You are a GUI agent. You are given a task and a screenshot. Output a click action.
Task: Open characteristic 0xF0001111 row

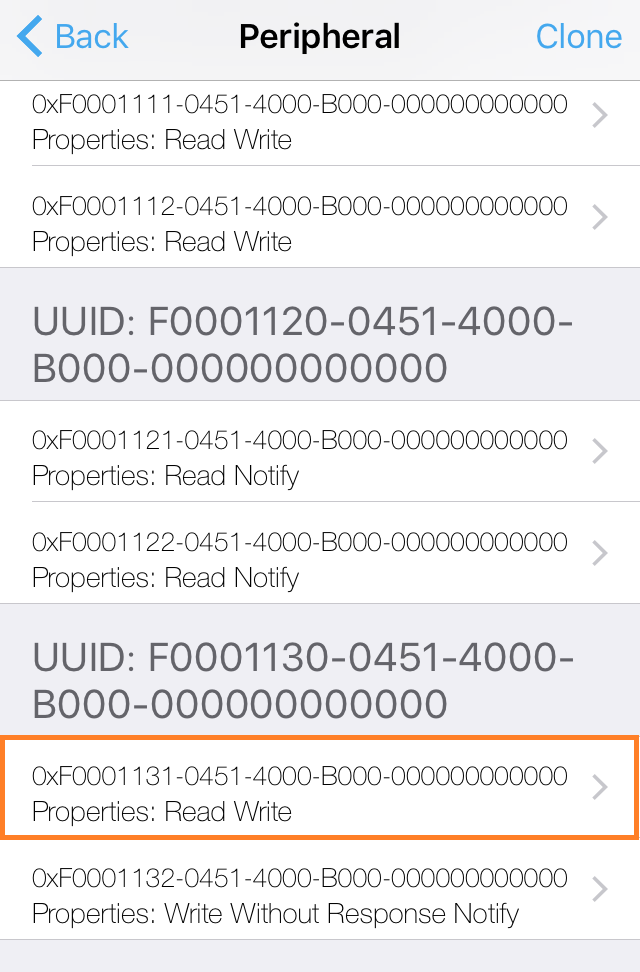(319, 122)
